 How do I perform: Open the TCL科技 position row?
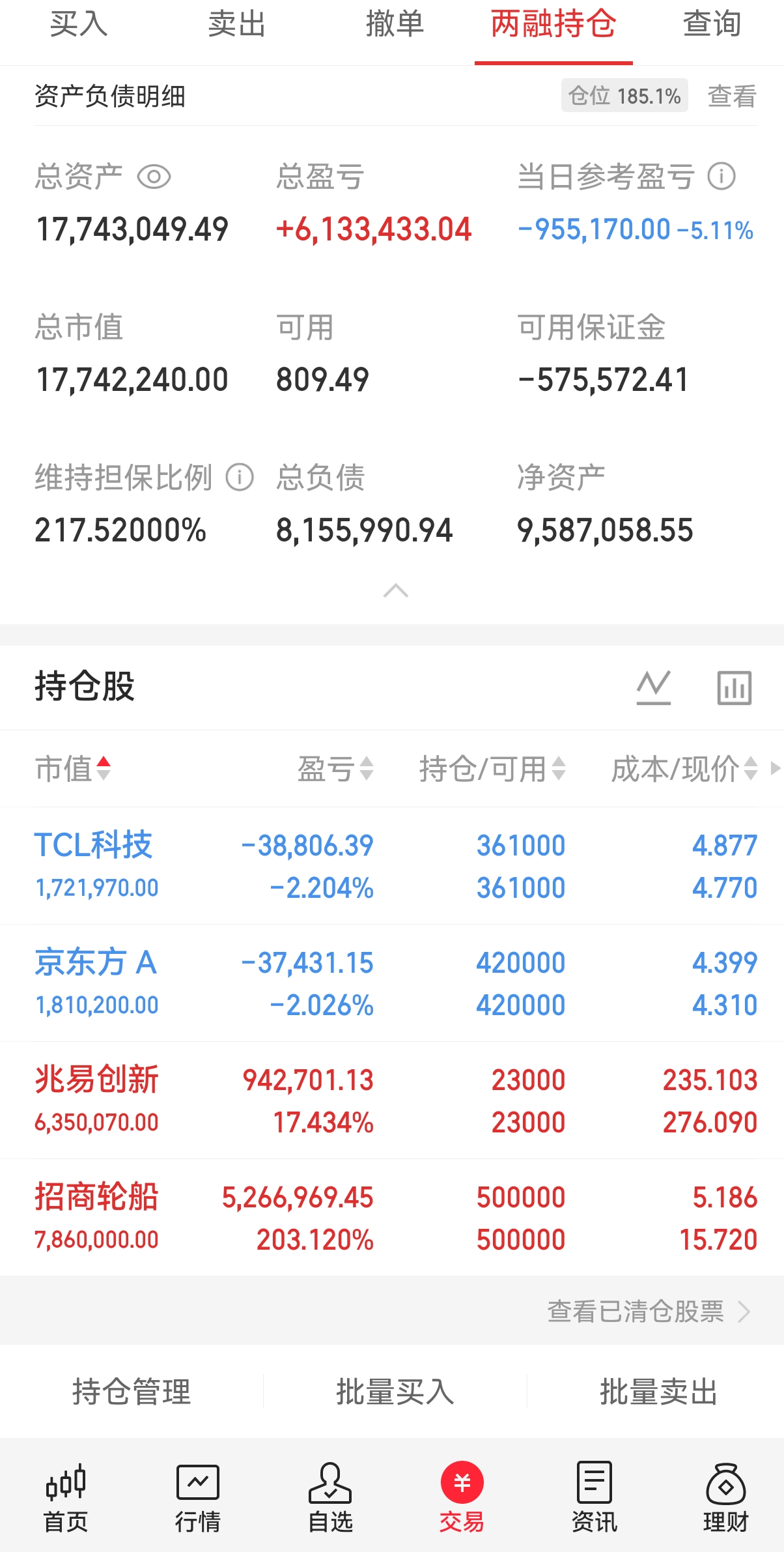point(392,866)
